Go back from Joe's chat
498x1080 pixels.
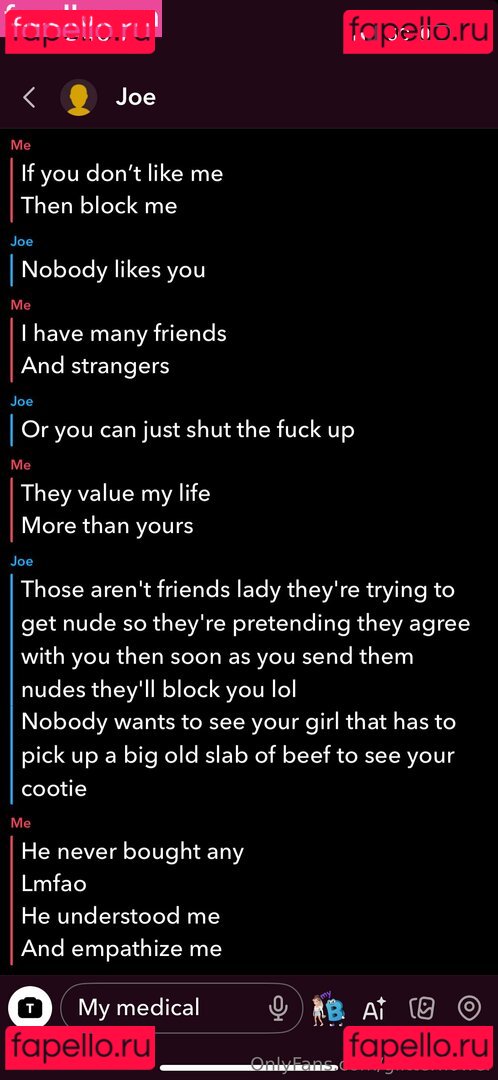tap(29, 98)
